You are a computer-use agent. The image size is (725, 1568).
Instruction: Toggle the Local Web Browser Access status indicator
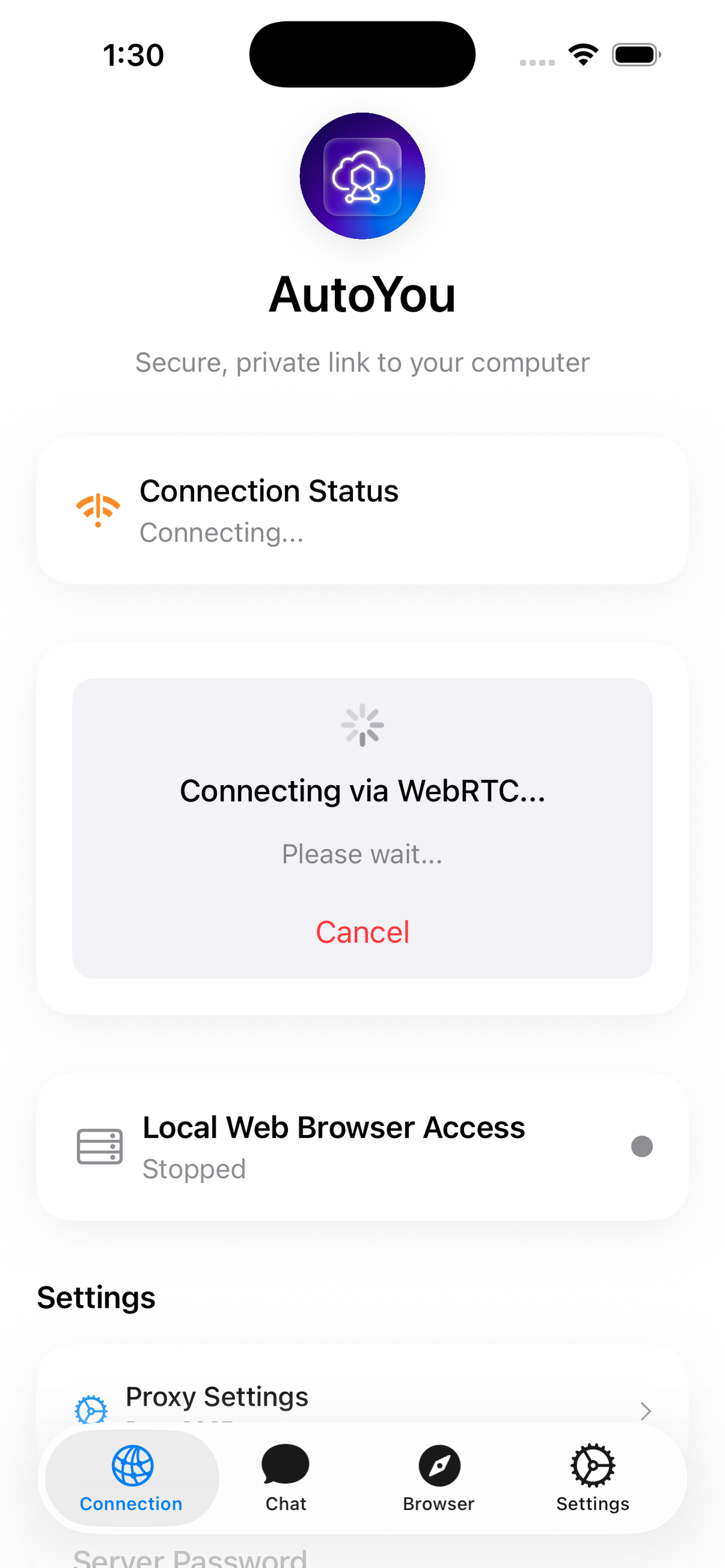[641, 1146]
